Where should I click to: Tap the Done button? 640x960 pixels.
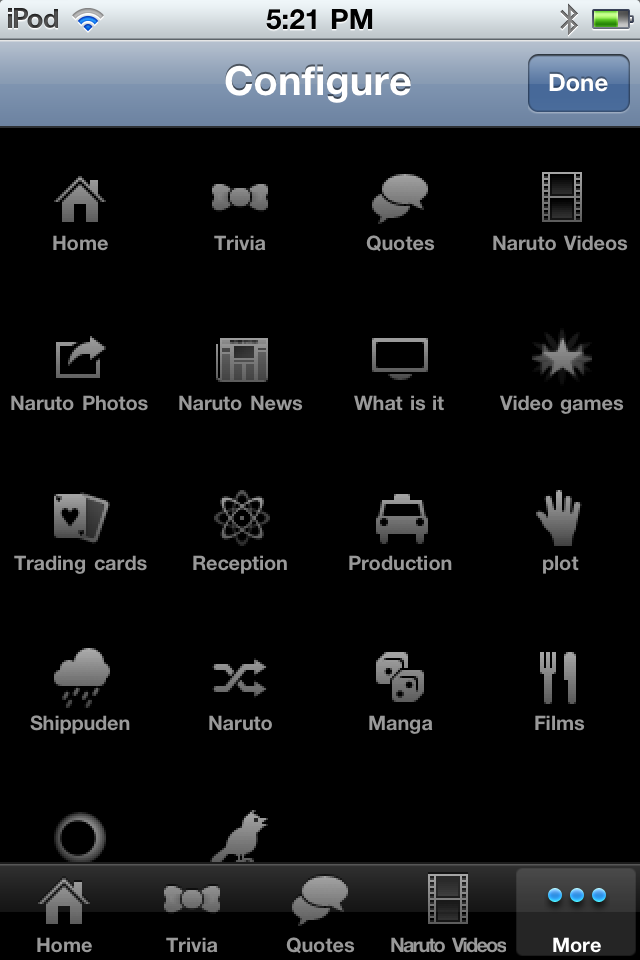[x=577, y=83]
